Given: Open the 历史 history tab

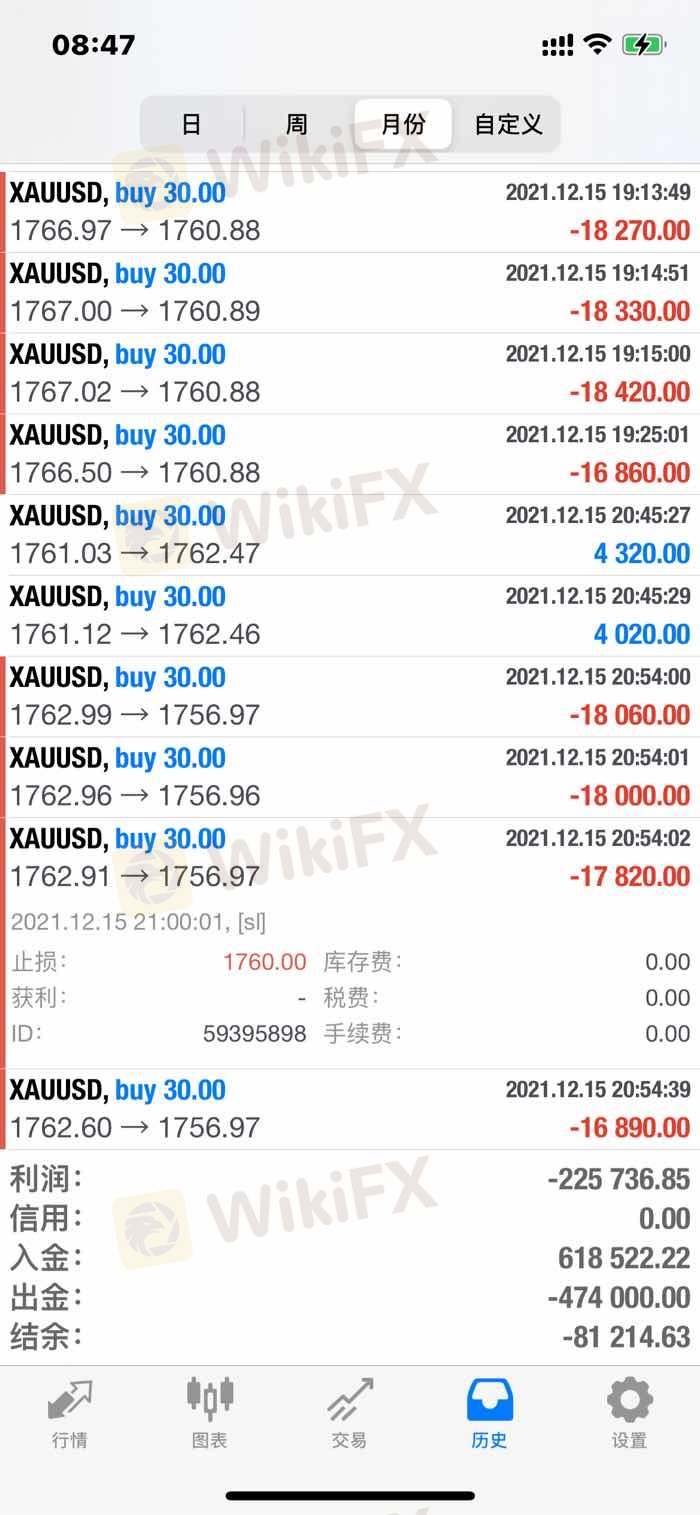Looking at the screenshot, I should pyautogui.click(x=490, y=1413).
